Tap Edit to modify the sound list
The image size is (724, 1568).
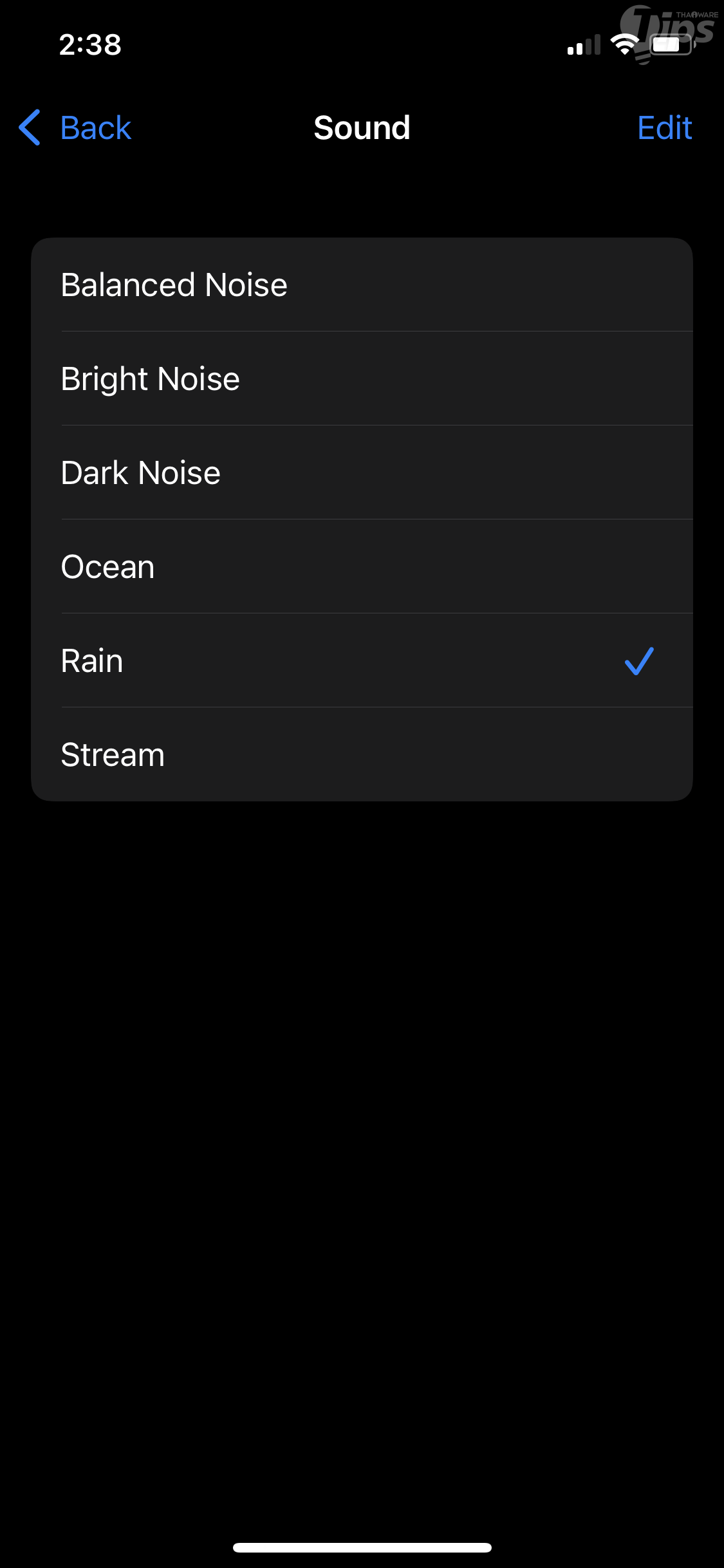664,127
